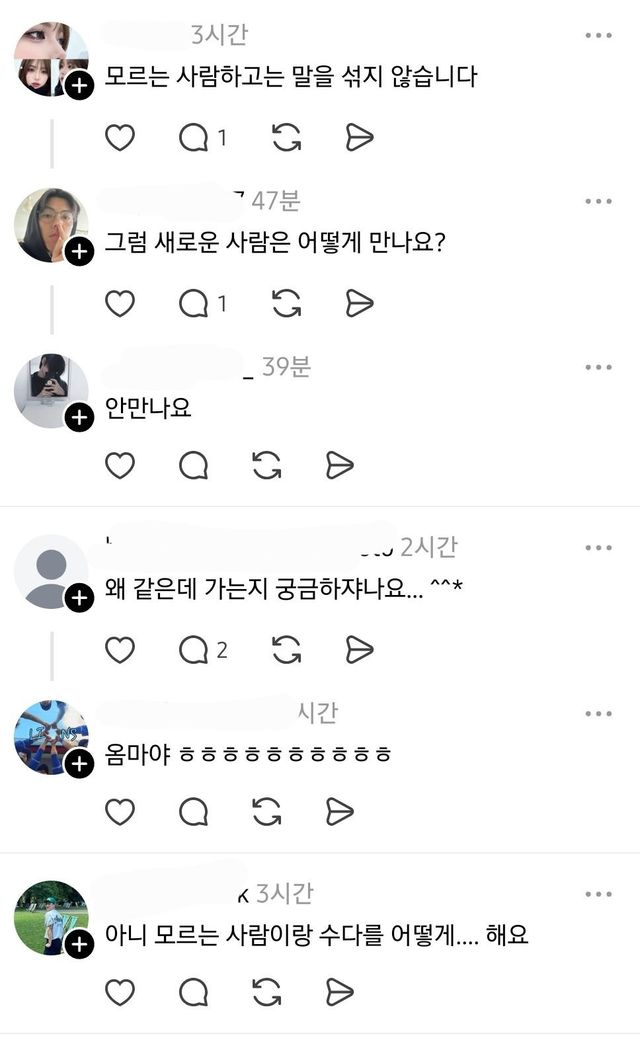
Task: Share the post '그럼 새로운 사람은 어떻게 만나요?'
Action: [x=359, y=303]
